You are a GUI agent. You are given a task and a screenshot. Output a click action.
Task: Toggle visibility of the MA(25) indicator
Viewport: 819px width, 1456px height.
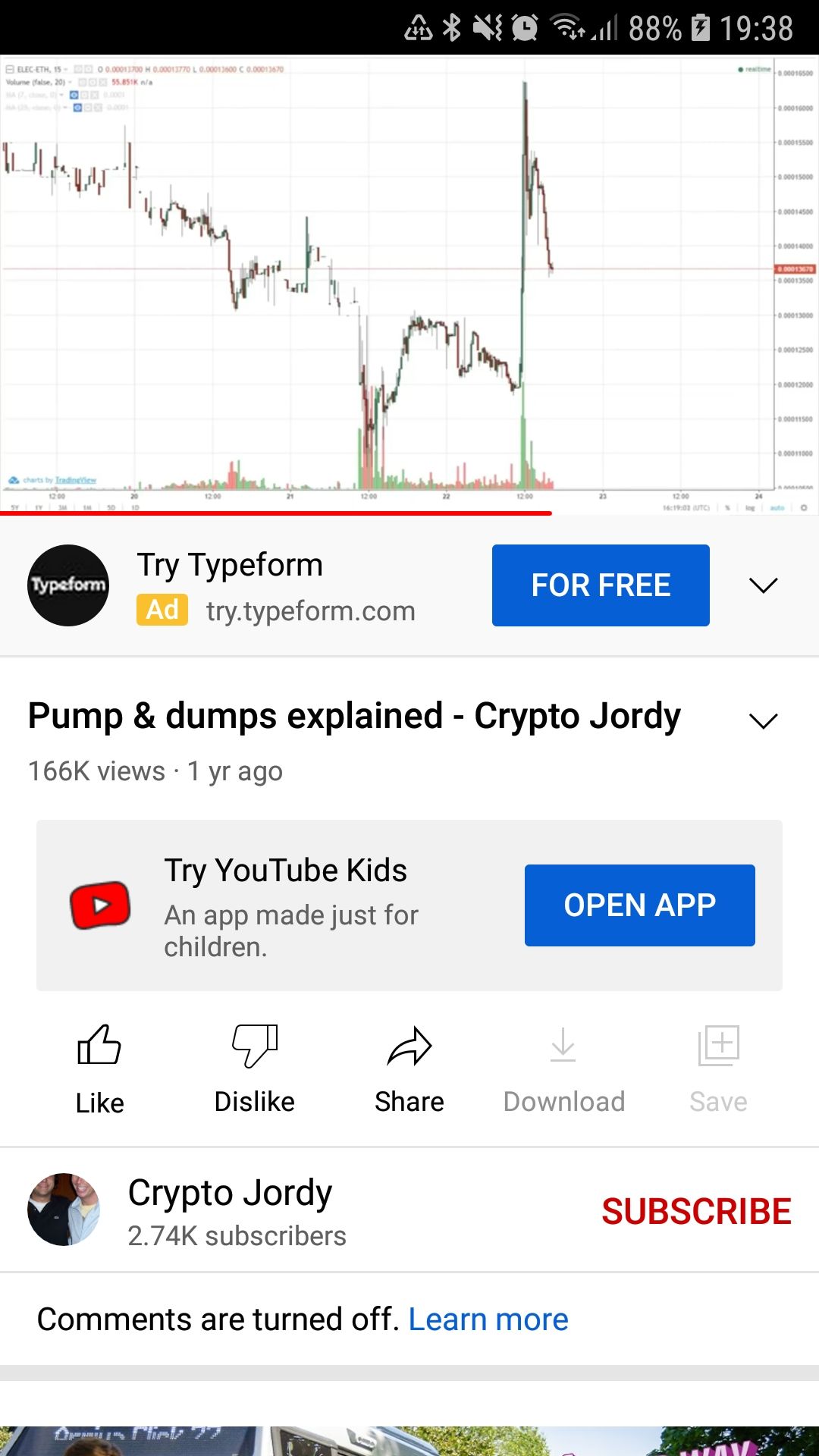76,108
